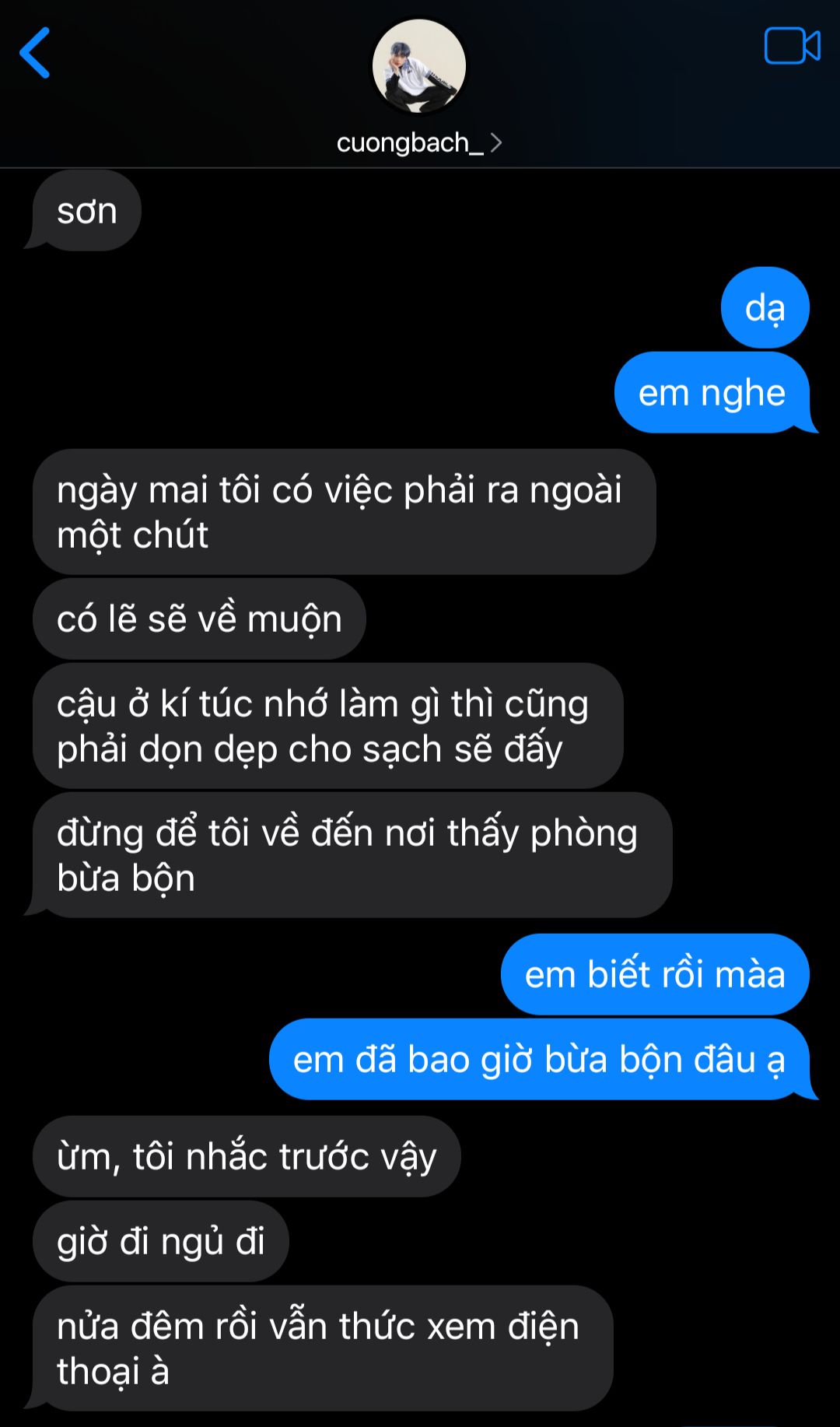The image size is (840, 1427).
Task: Start a video call with cuongbach_
Action: pyautogui.click(x=791, y=46)
